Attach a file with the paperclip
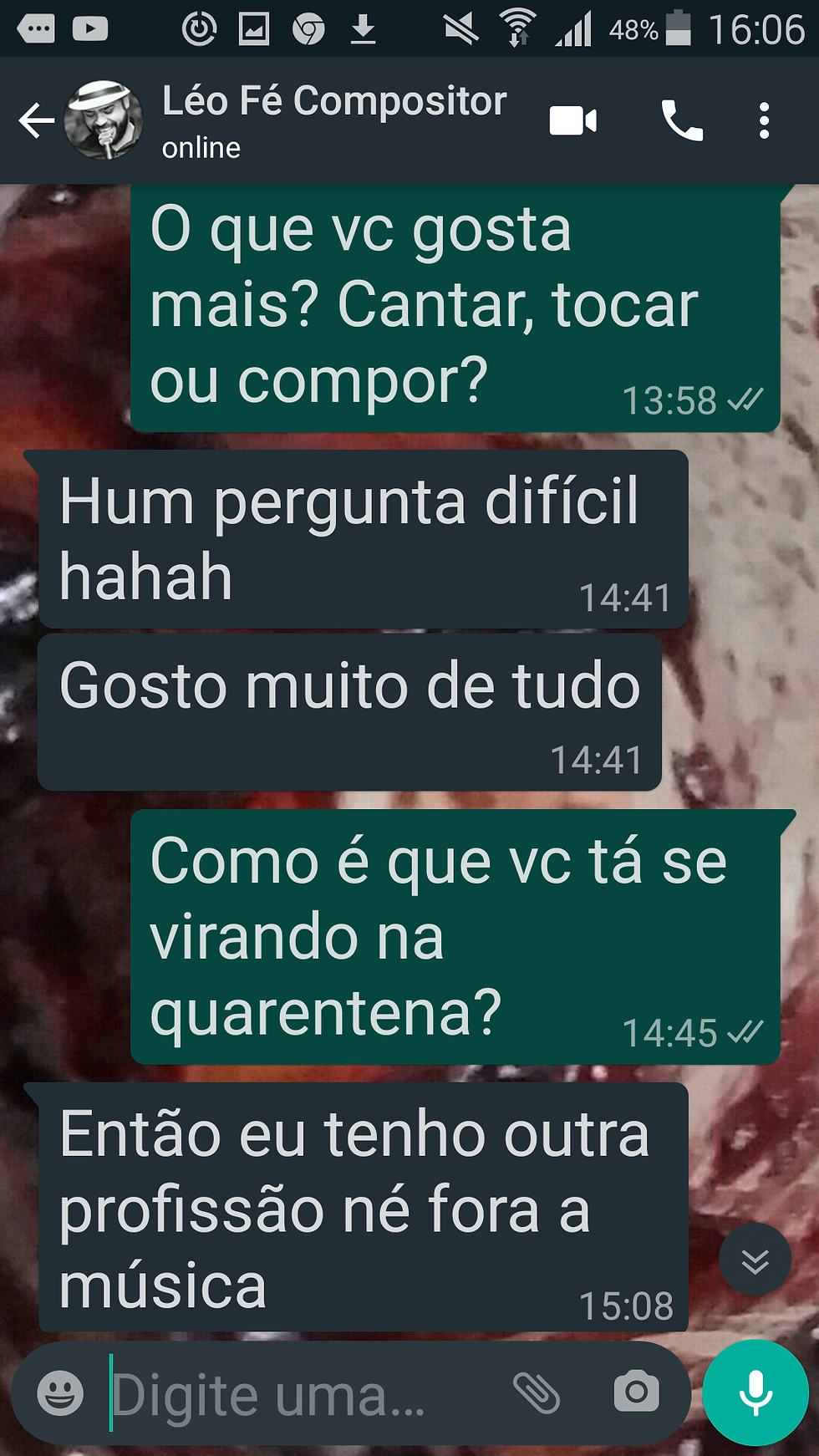The width and height of the screenshot is (819, 1456). (x=536, y=1393)
